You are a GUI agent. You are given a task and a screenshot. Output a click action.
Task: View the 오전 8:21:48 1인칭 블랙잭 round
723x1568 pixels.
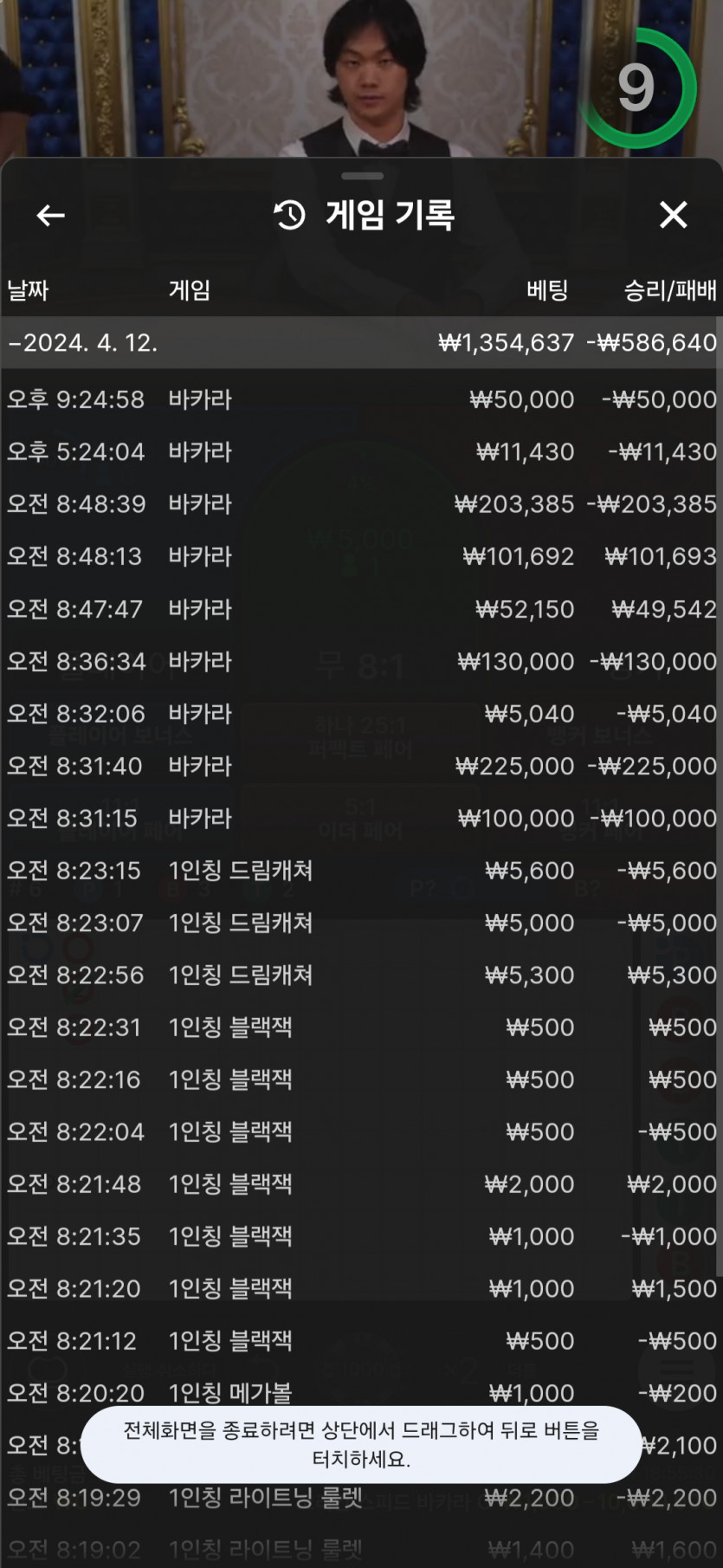(x=361, y=1184)
